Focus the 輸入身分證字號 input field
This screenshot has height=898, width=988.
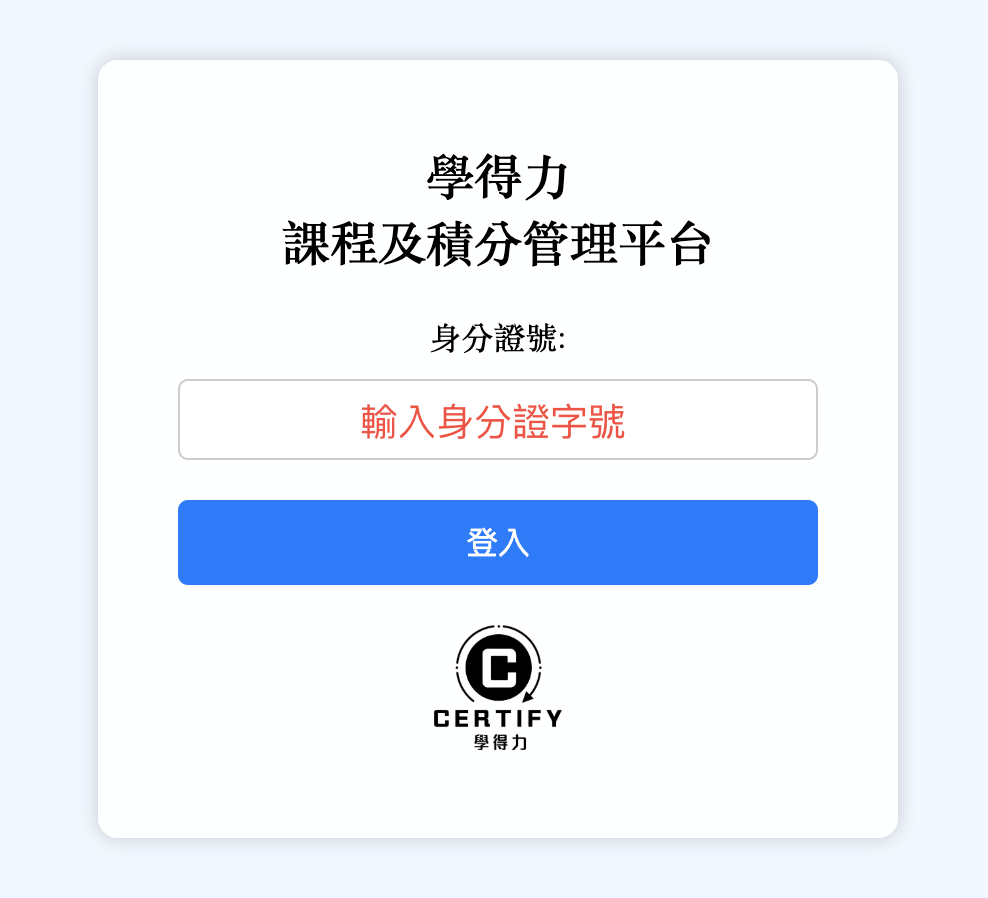click(x=497, y=420)
